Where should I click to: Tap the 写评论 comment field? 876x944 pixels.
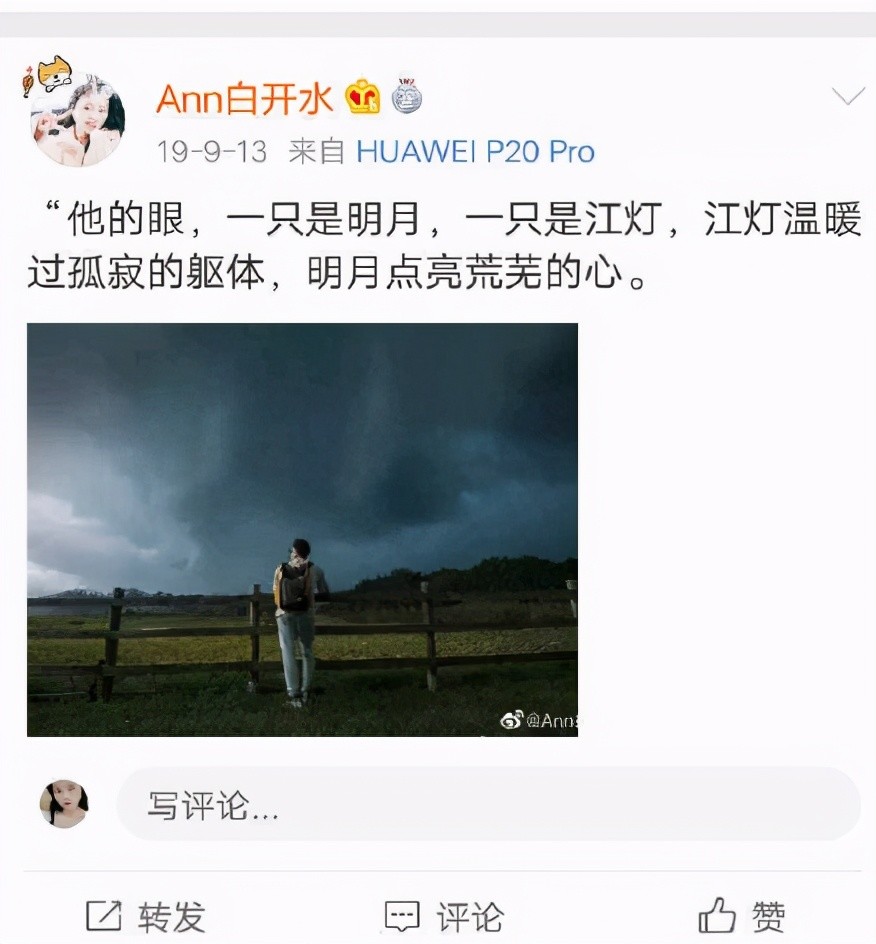point(488,805)
